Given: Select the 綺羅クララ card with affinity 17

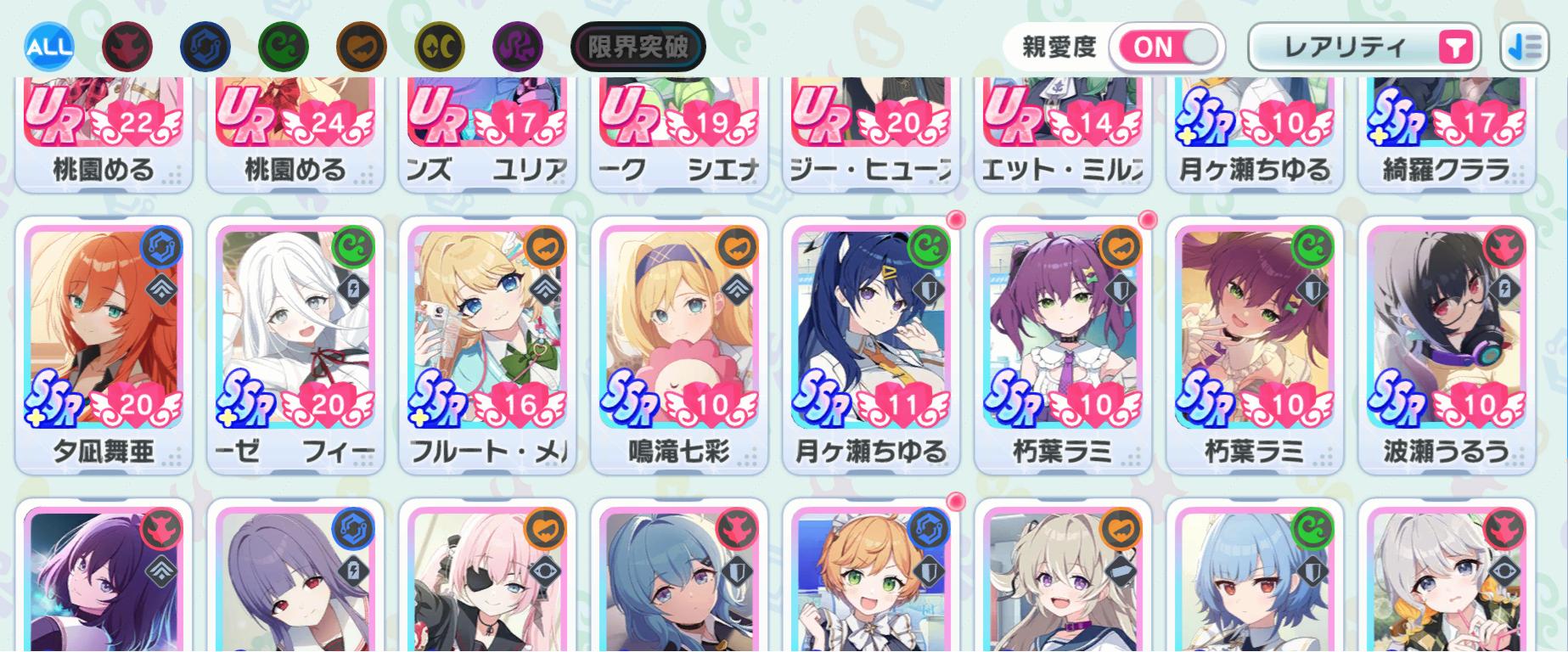Looking at the screenshot, I should [x=1447, y=127].
